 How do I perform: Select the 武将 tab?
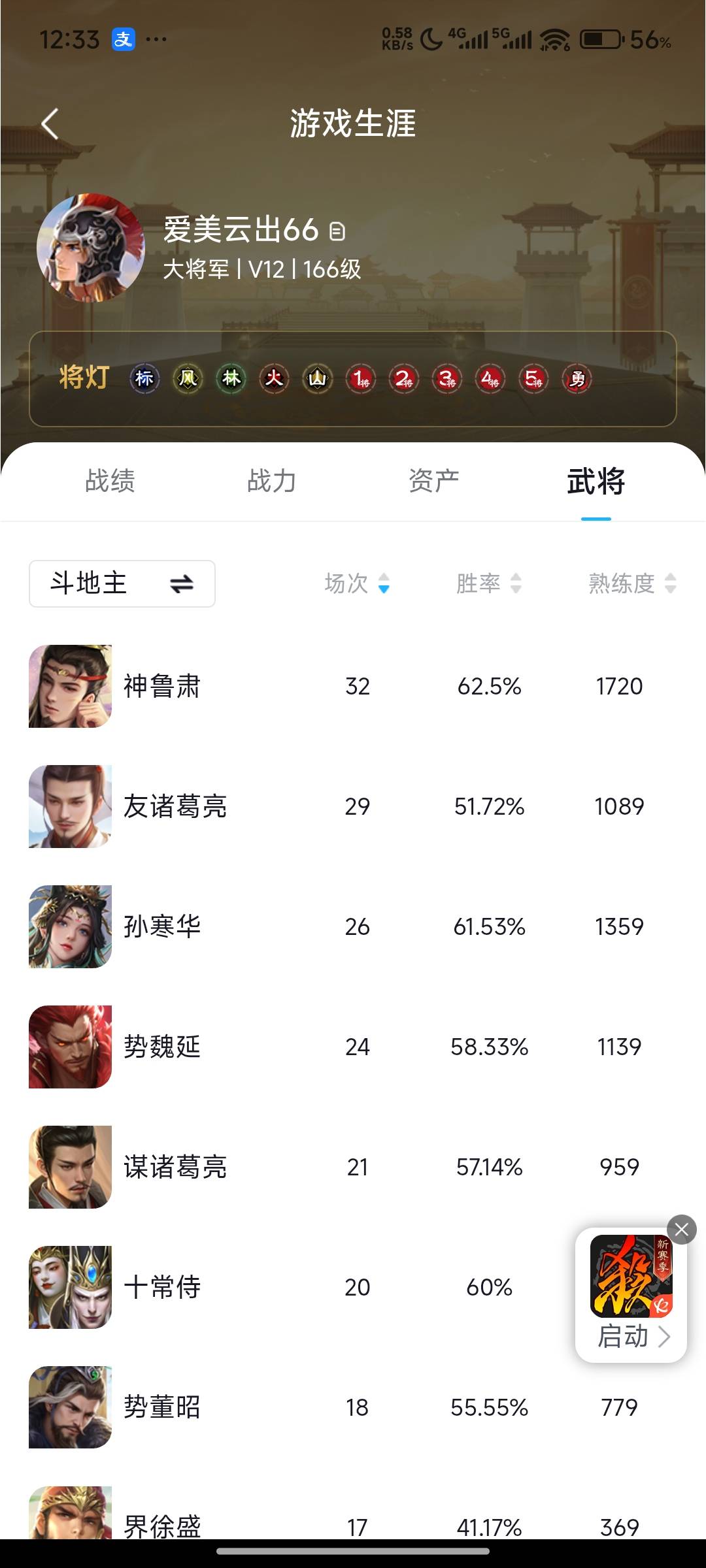click(596, 481)
